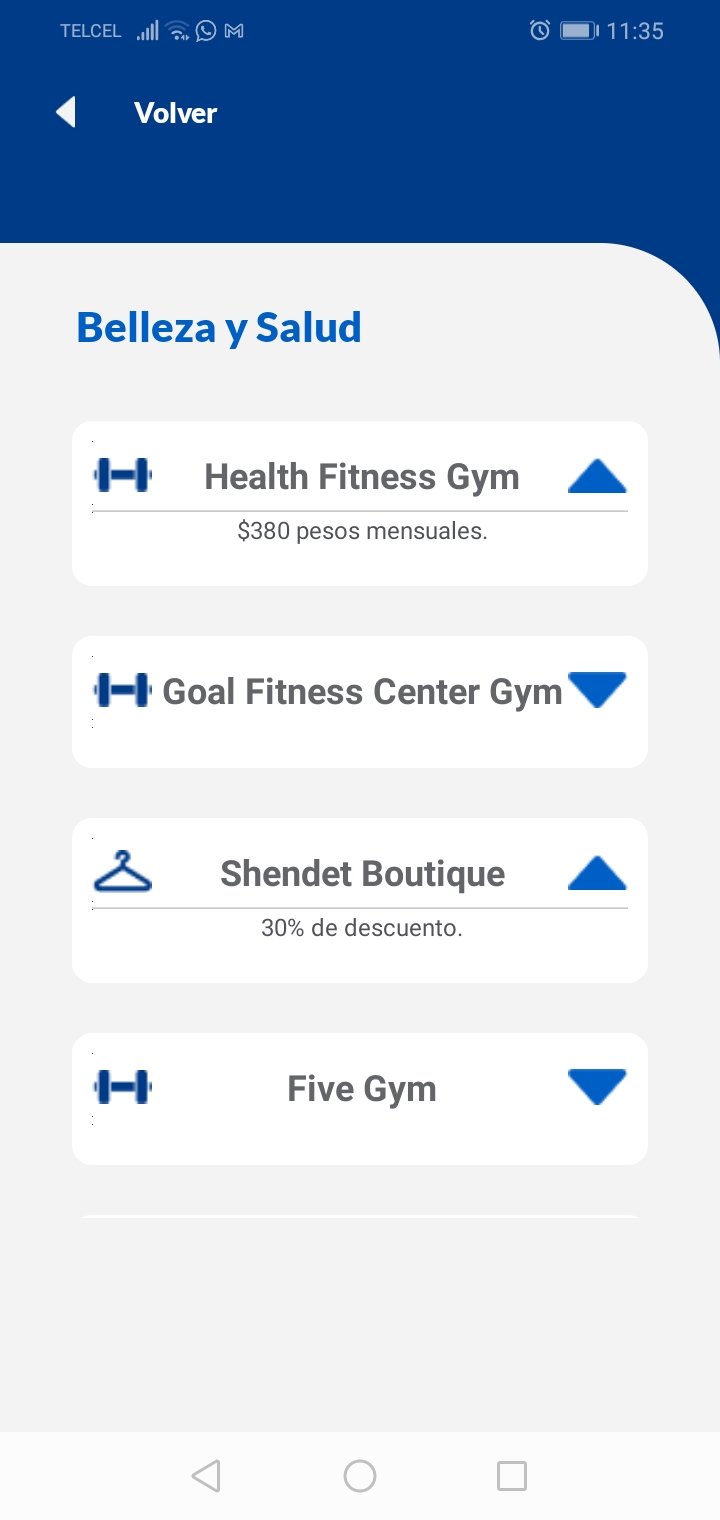Collapse the Shendet Boutique card
The width and height of the screenshot is (720, 1520).
coord(597,873)
